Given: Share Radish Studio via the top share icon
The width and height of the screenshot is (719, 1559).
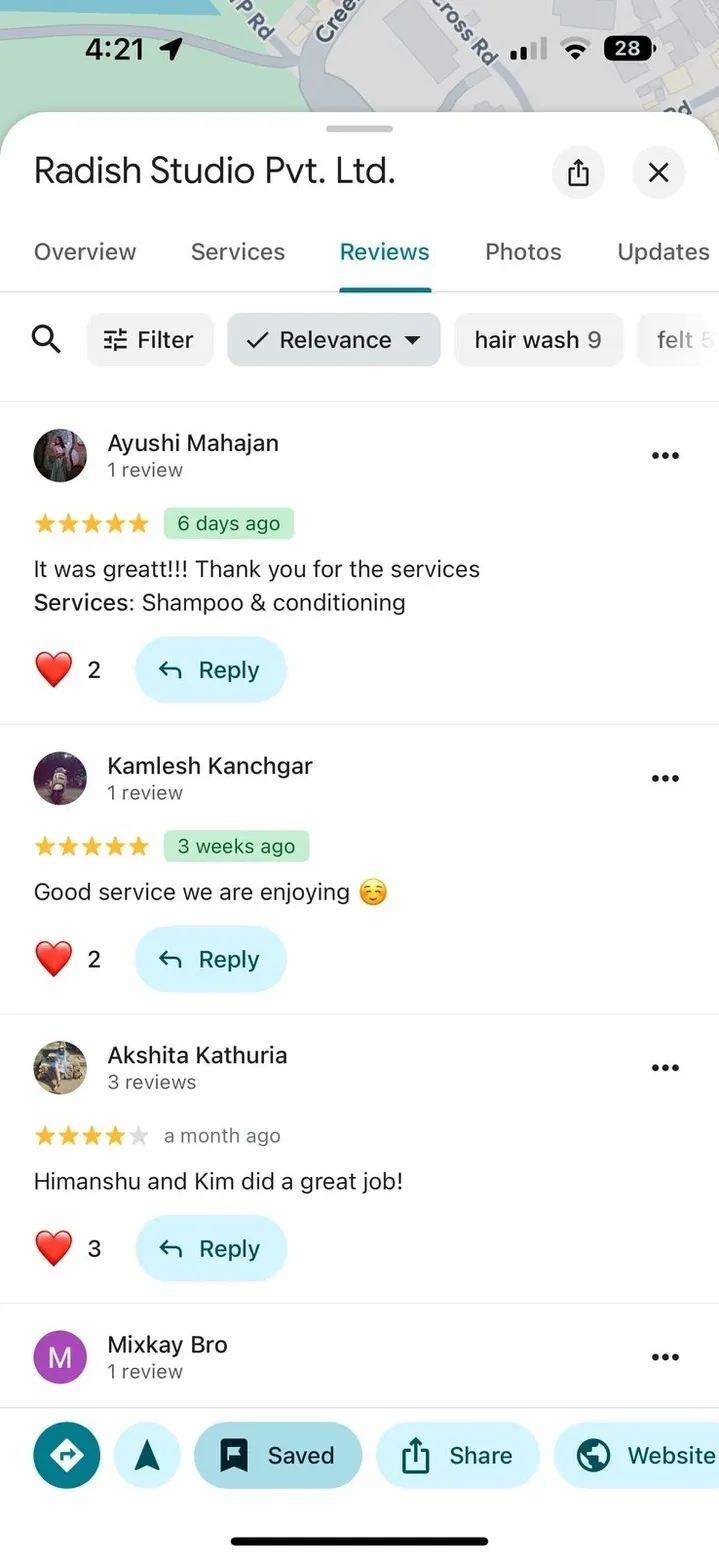Looking at the screenshot, I should (x=578, y=173).
